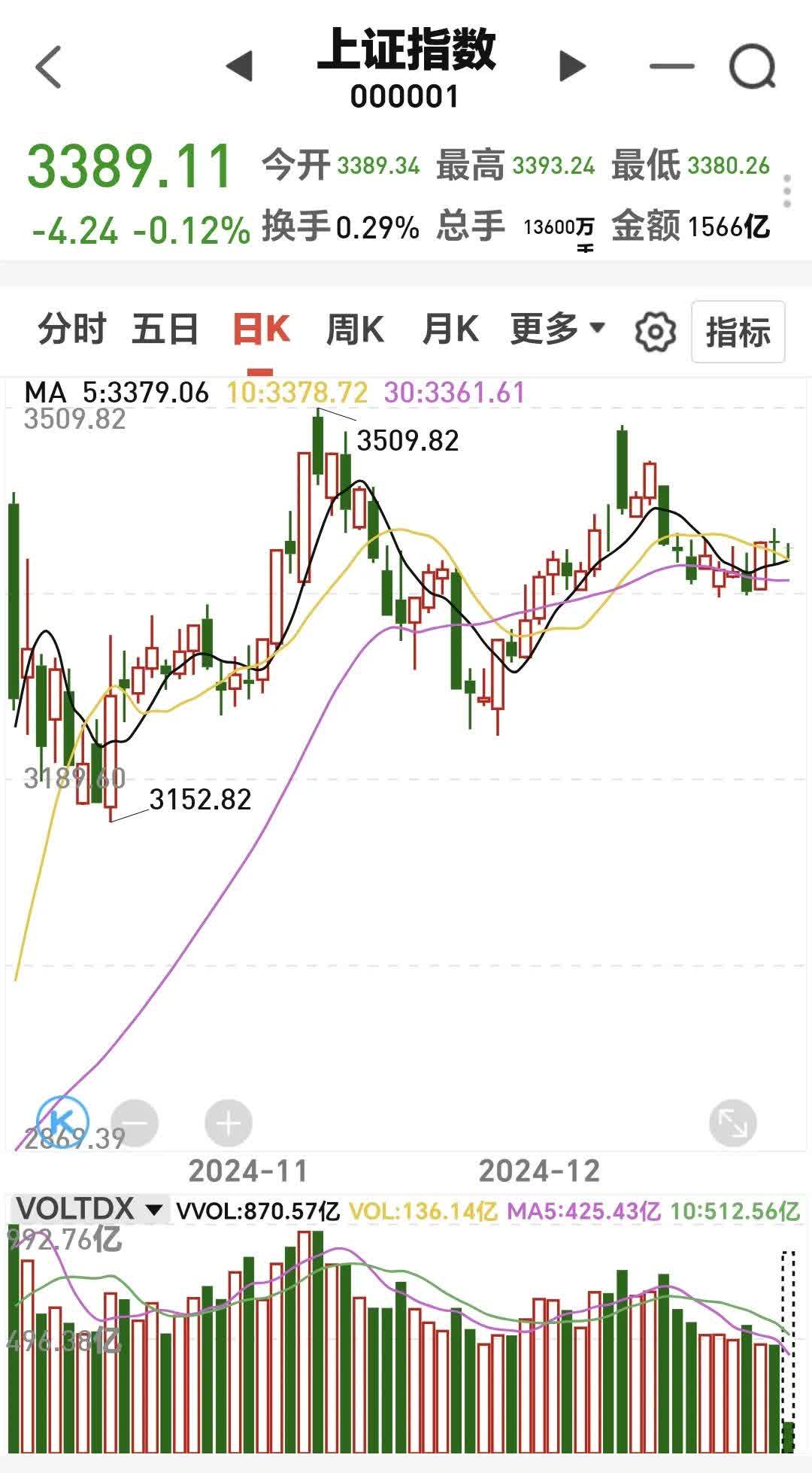Select the 日K chart tab
Screen dimensions: 812x1473
pyautogui.click(x=261, y=330)
